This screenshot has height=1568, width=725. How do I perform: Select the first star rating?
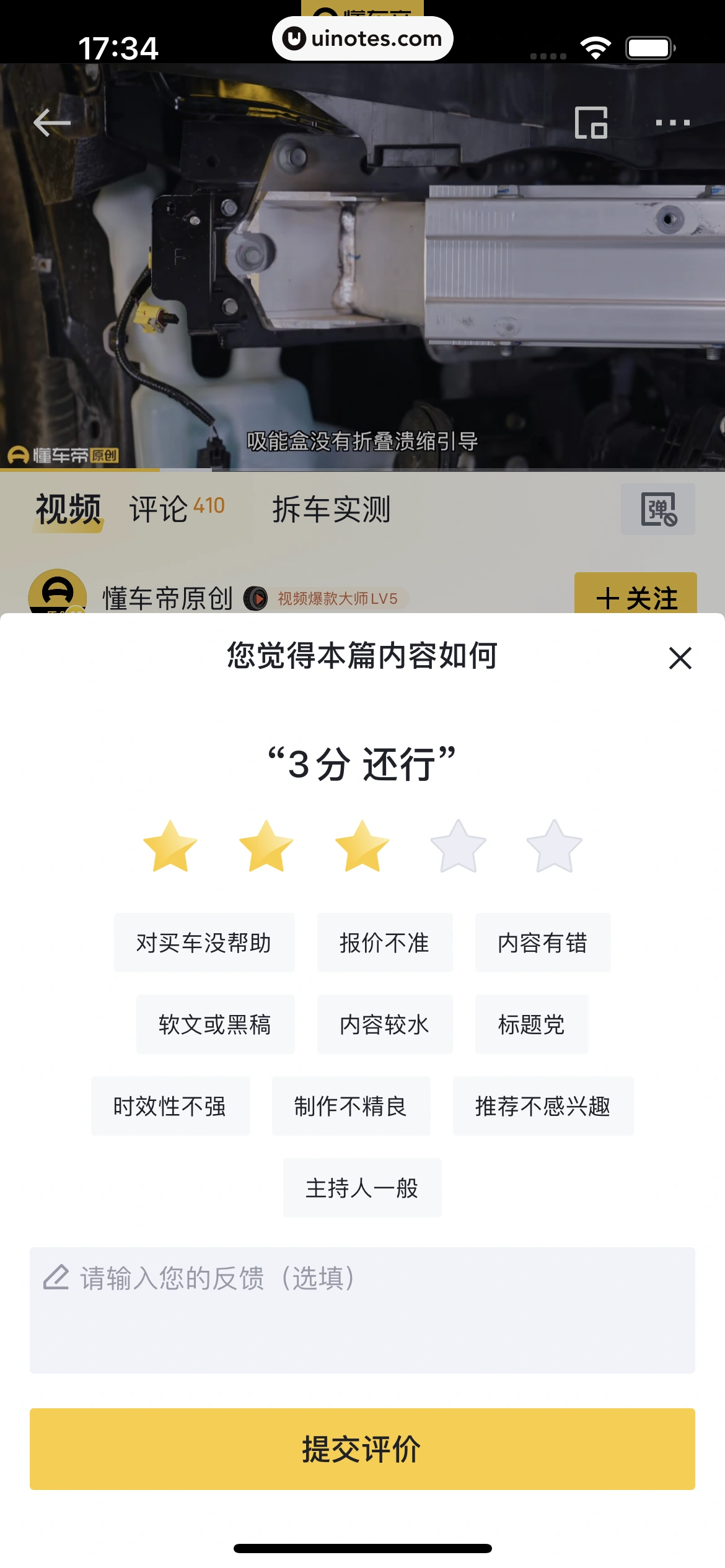click(170, 847)
